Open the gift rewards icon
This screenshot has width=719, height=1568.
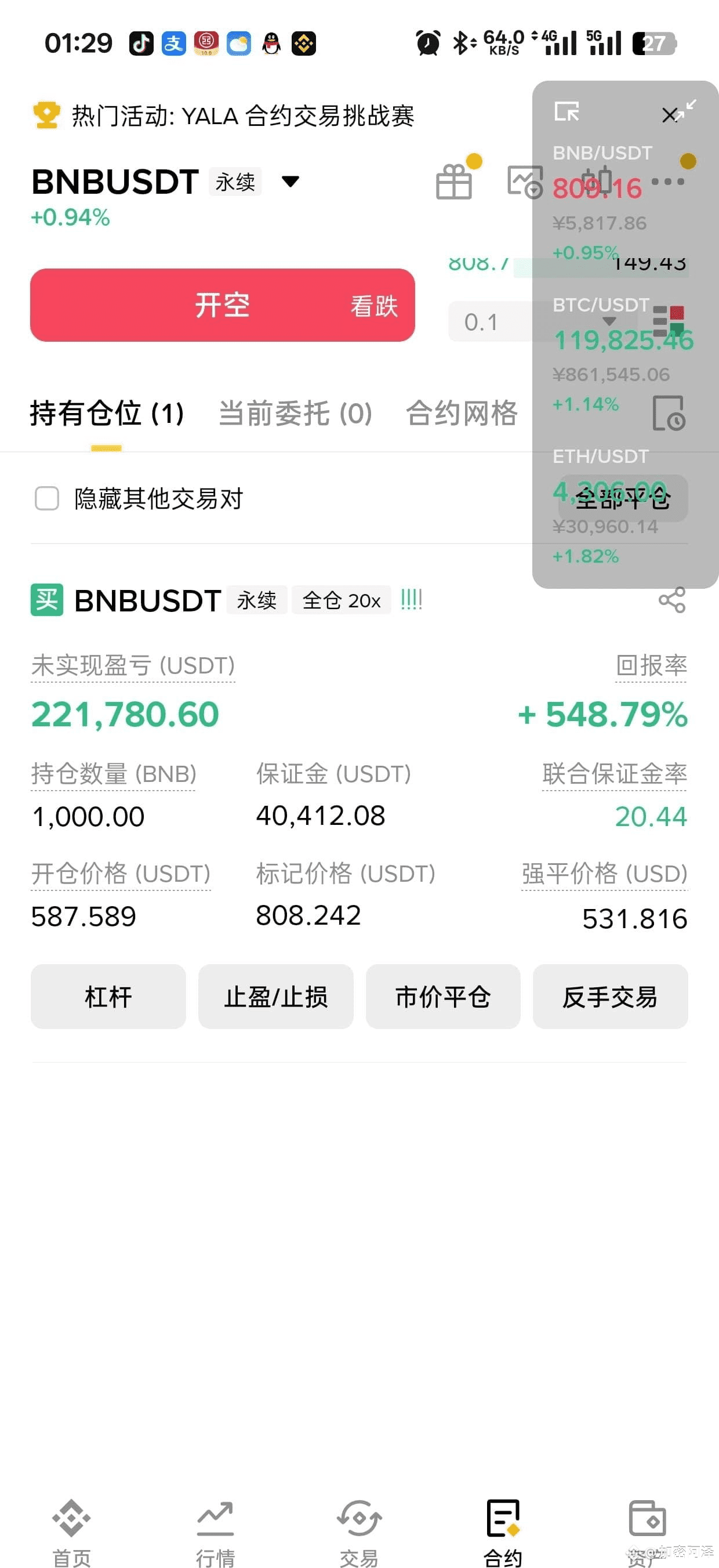pyautogui.click(x=454, y=182)
